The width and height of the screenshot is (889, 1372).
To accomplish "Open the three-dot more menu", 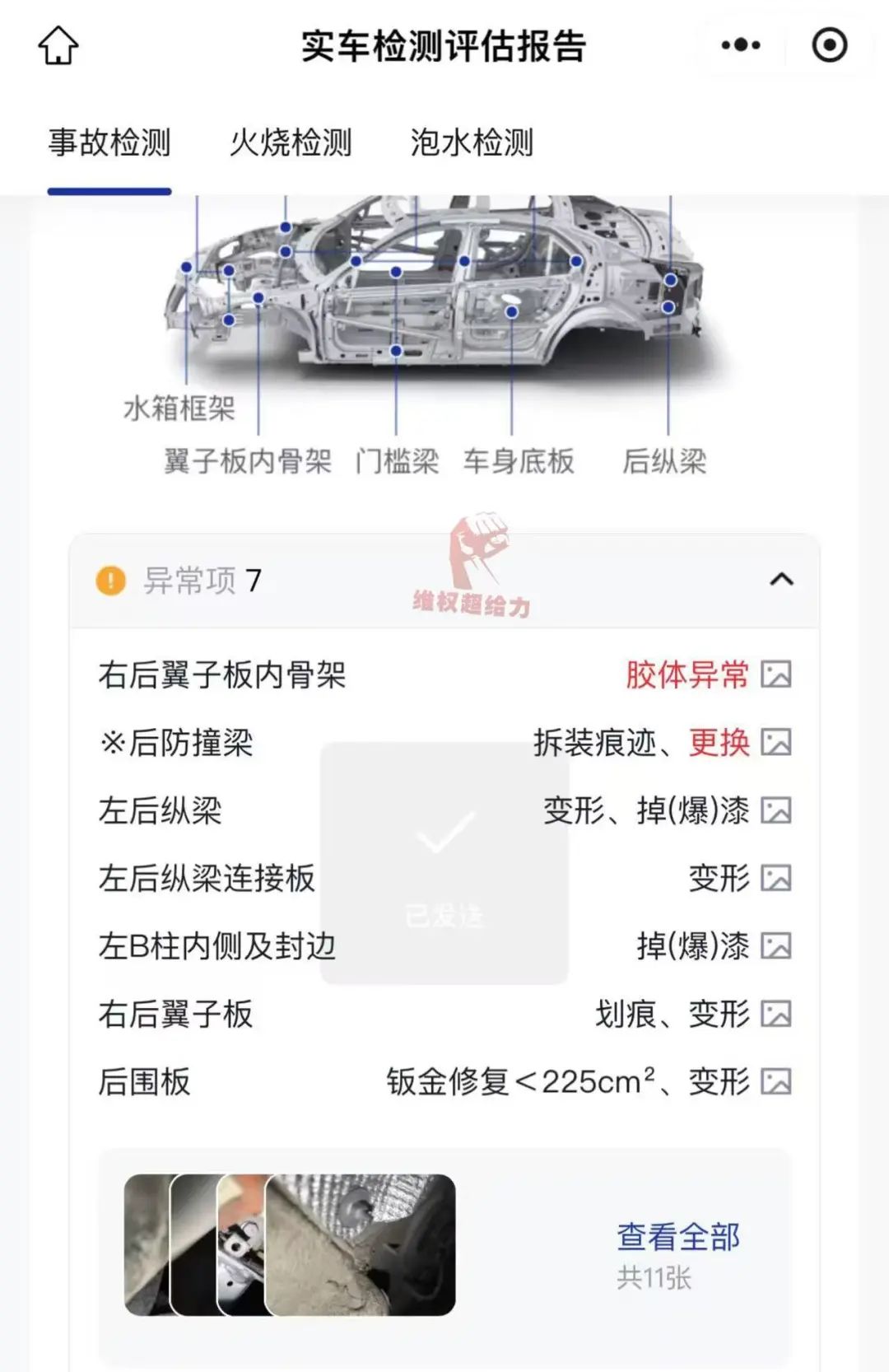I will pos(740,45).
